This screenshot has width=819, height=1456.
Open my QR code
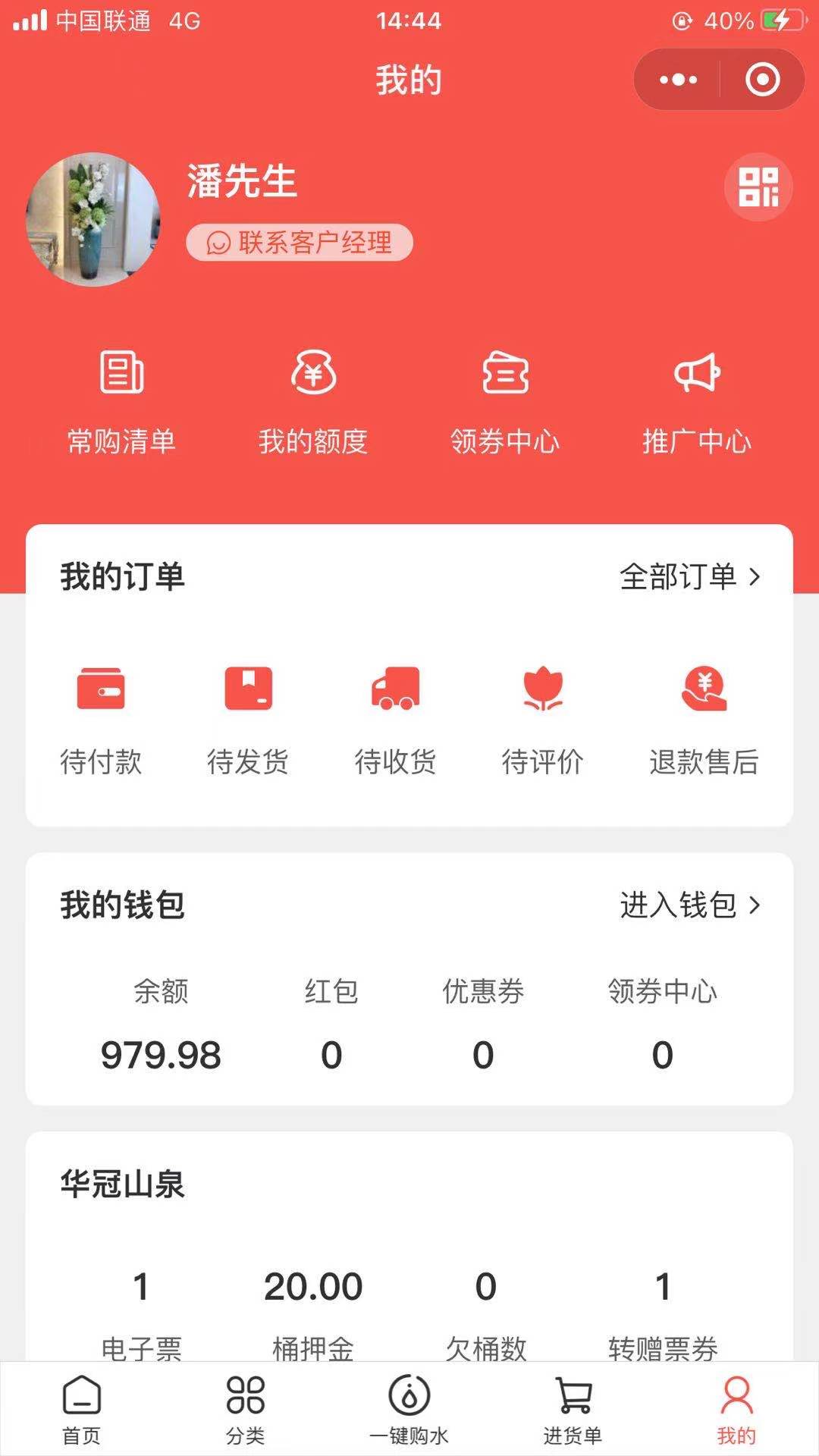tap(758, 187)
